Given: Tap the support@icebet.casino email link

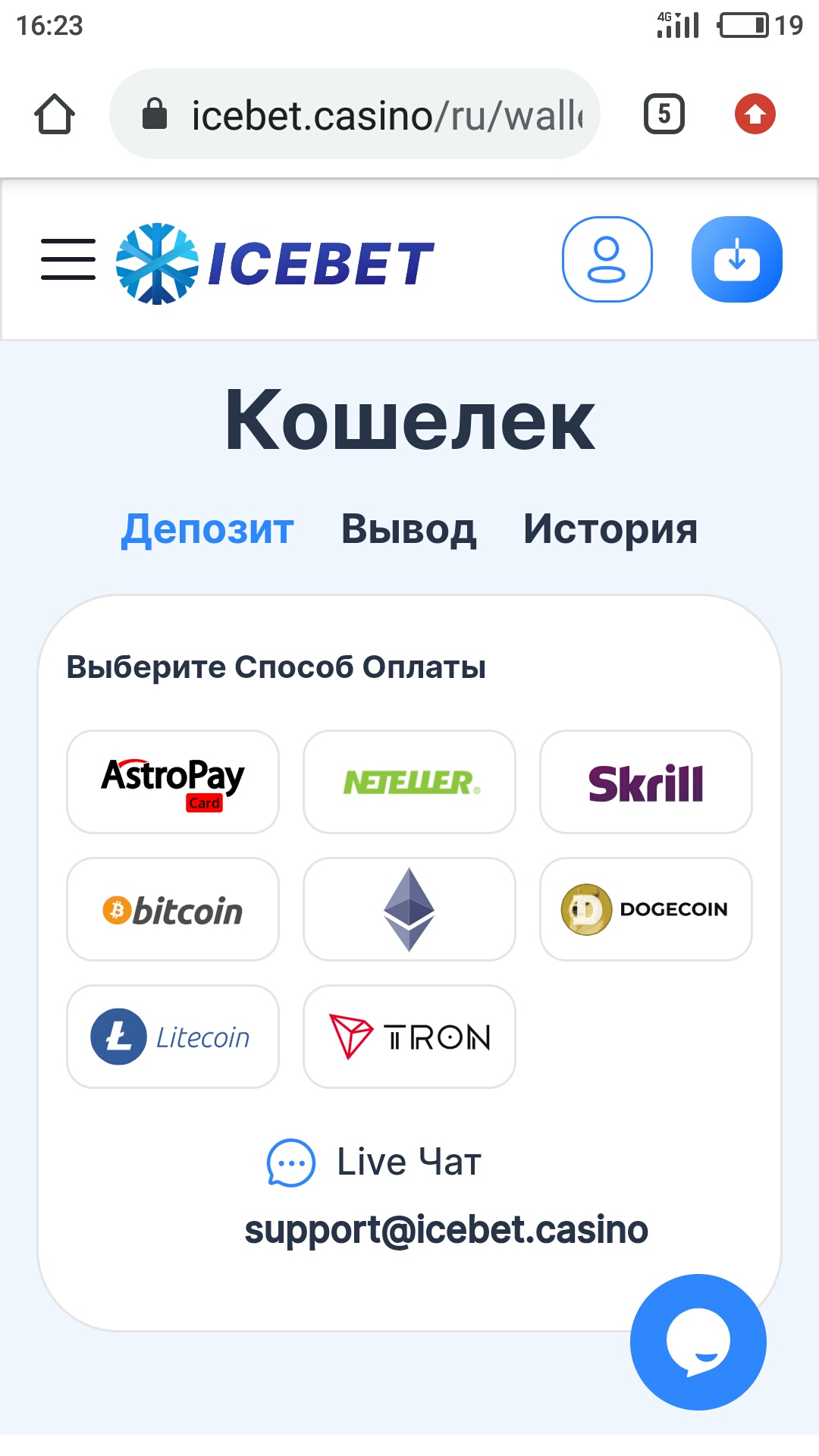Looking at the screenshot, I should (x=446, y=1230).
